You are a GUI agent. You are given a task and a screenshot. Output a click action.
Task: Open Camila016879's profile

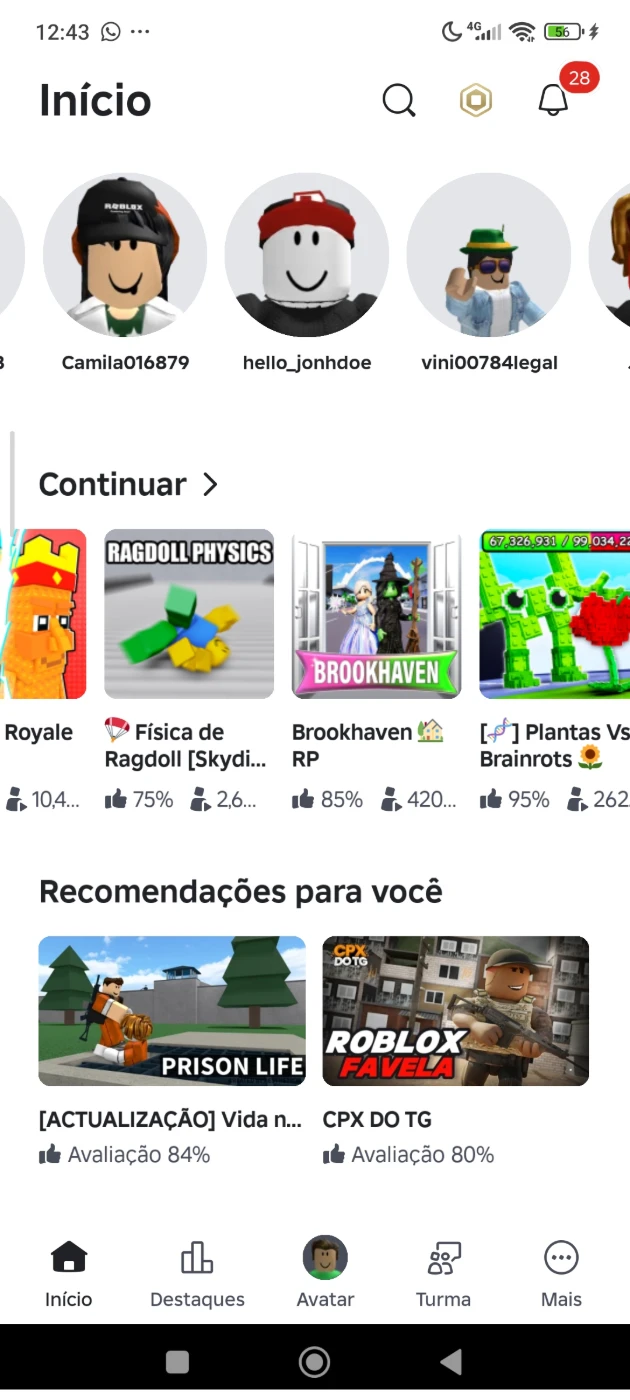[125, 256]
